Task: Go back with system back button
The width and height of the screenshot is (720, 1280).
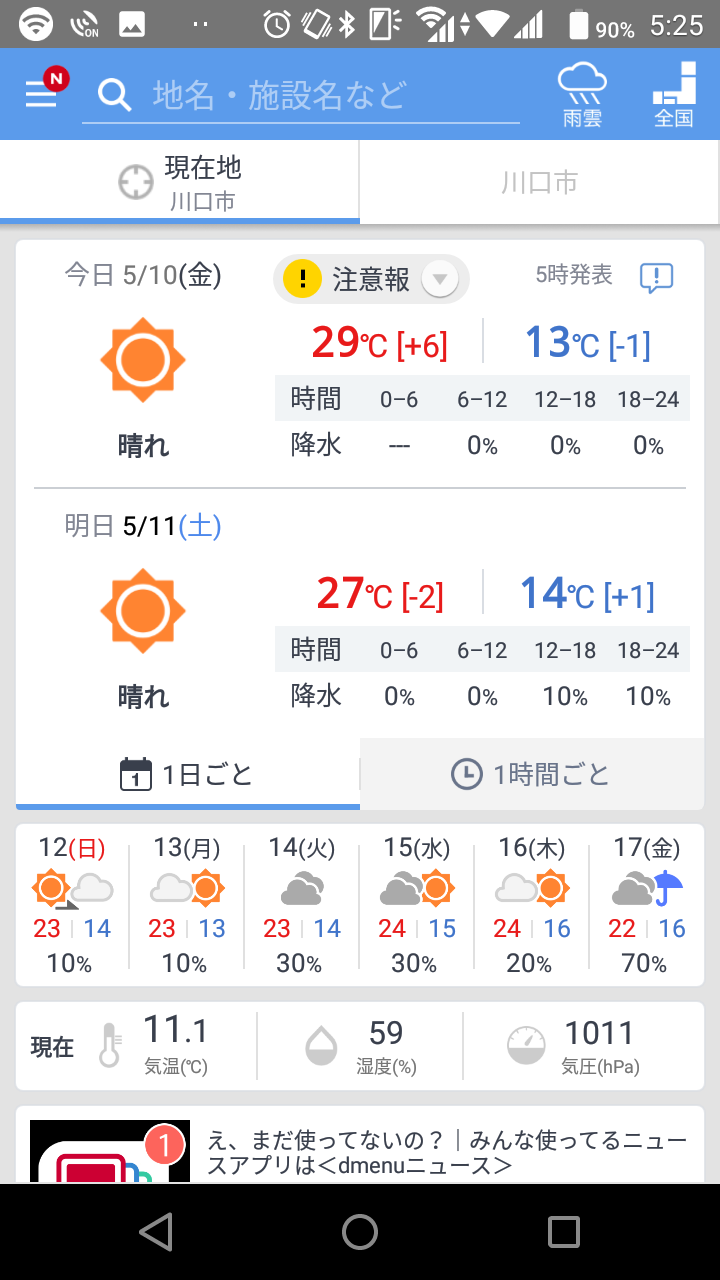Action: pyautogui.click(x=156, y=1232)
